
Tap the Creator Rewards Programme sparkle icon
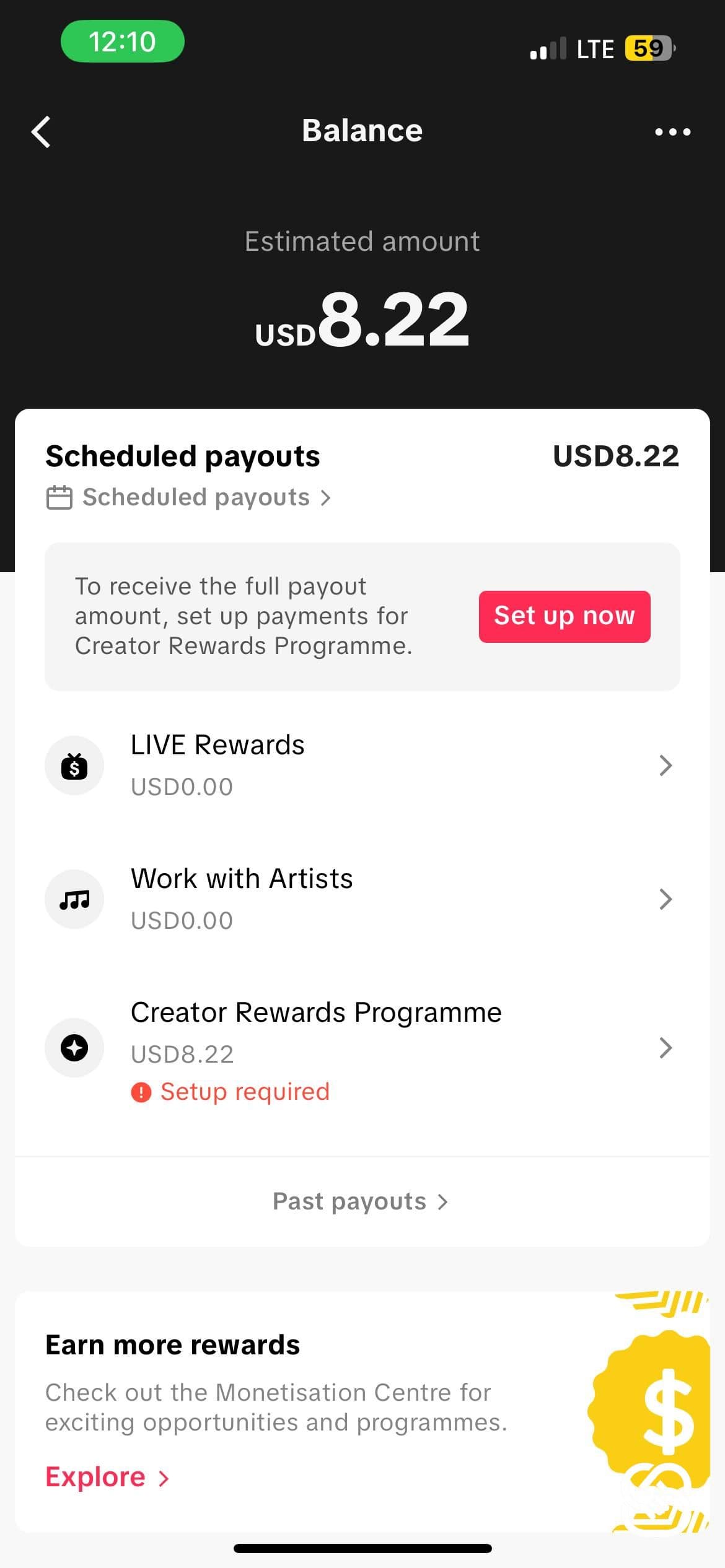(74, 1048)
